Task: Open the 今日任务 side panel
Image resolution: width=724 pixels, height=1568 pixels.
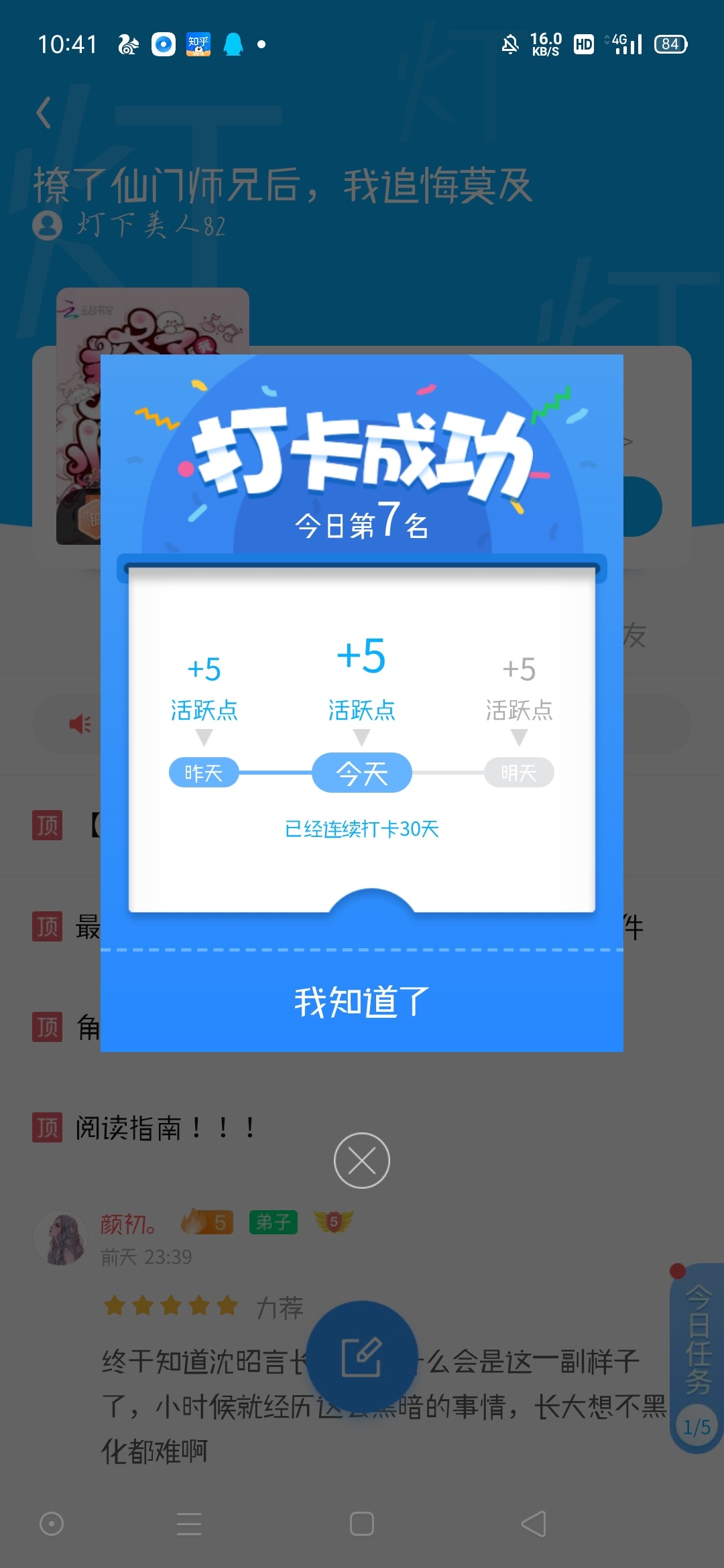Action: [x=697, y=1358]
